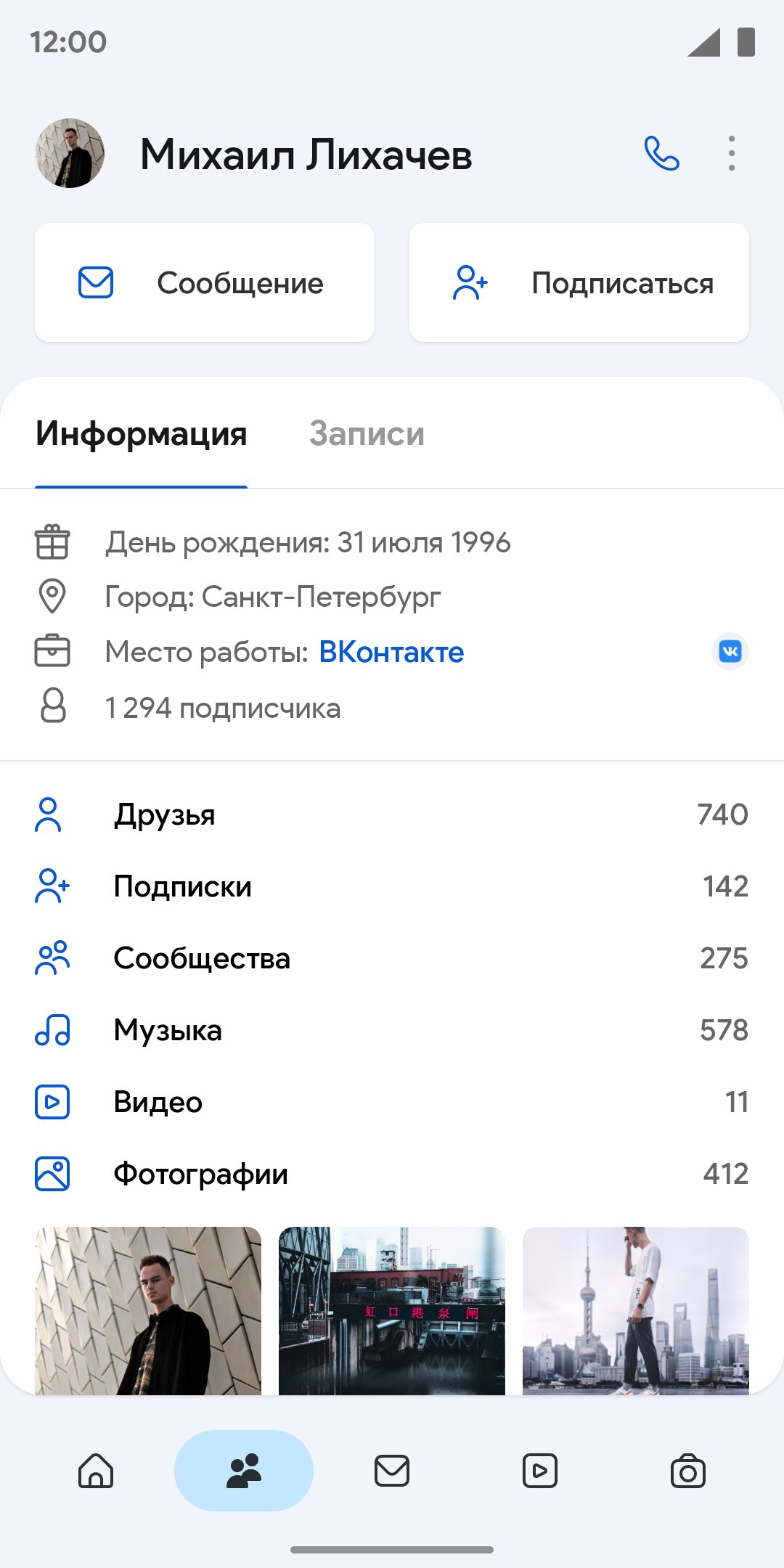Open the camera tab in bottom bar
784x1568 pixels.
(688, 1471)
